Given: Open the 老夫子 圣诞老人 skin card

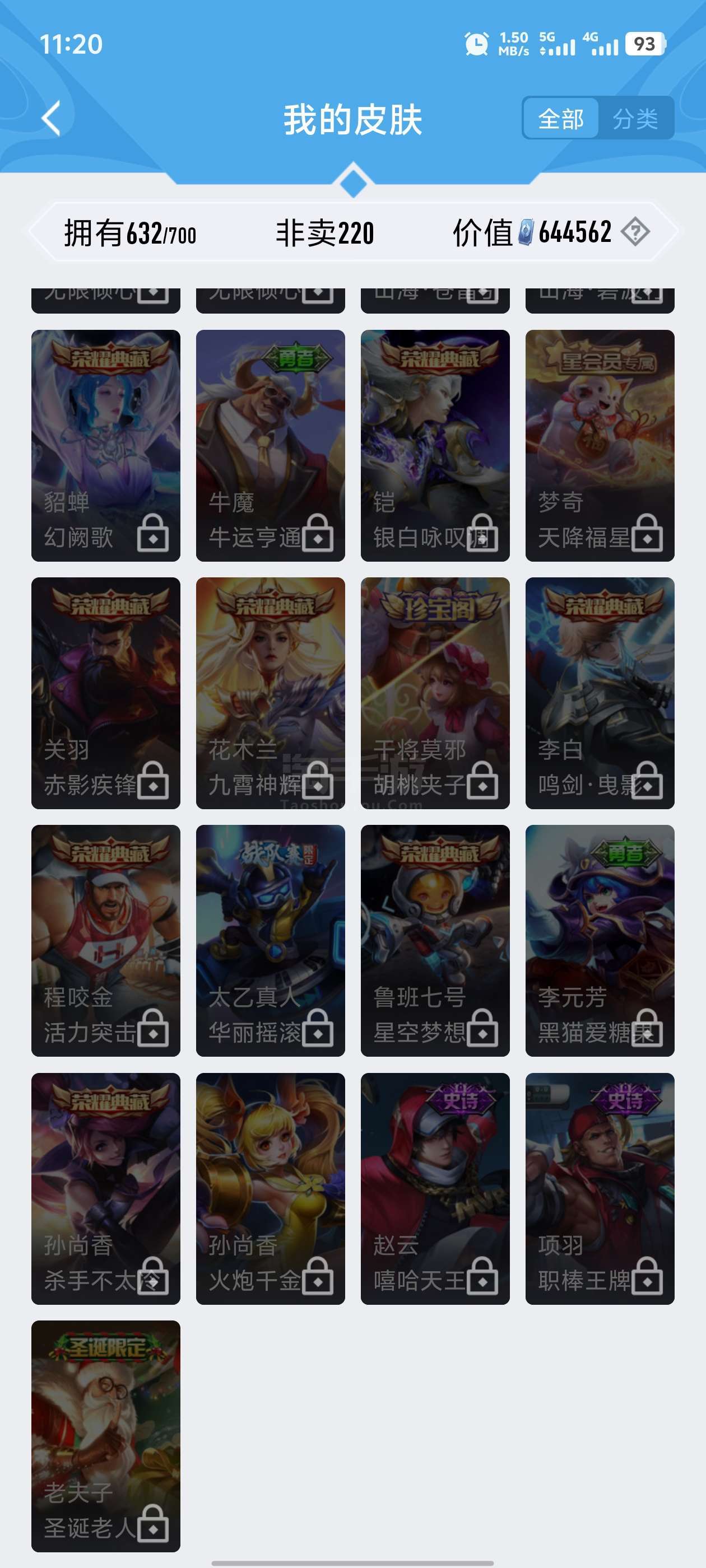Looking at the screenshot, I should [106, 1436].
